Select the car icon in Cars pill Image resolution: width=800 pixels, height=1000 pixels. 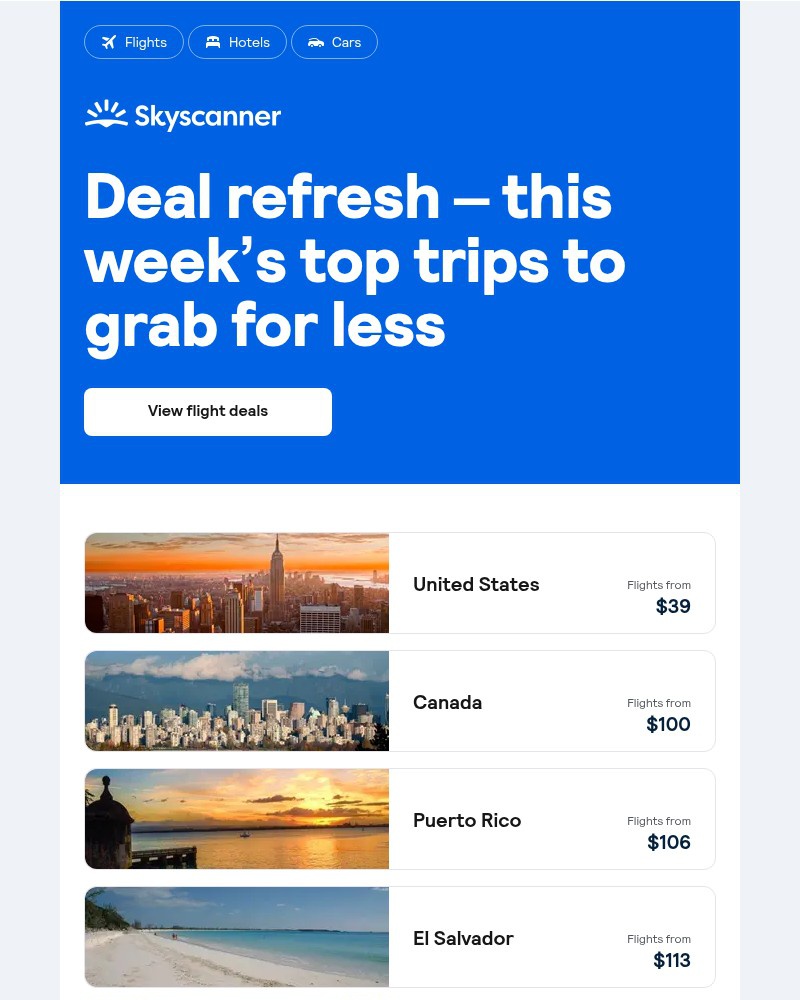click(314, 42)
